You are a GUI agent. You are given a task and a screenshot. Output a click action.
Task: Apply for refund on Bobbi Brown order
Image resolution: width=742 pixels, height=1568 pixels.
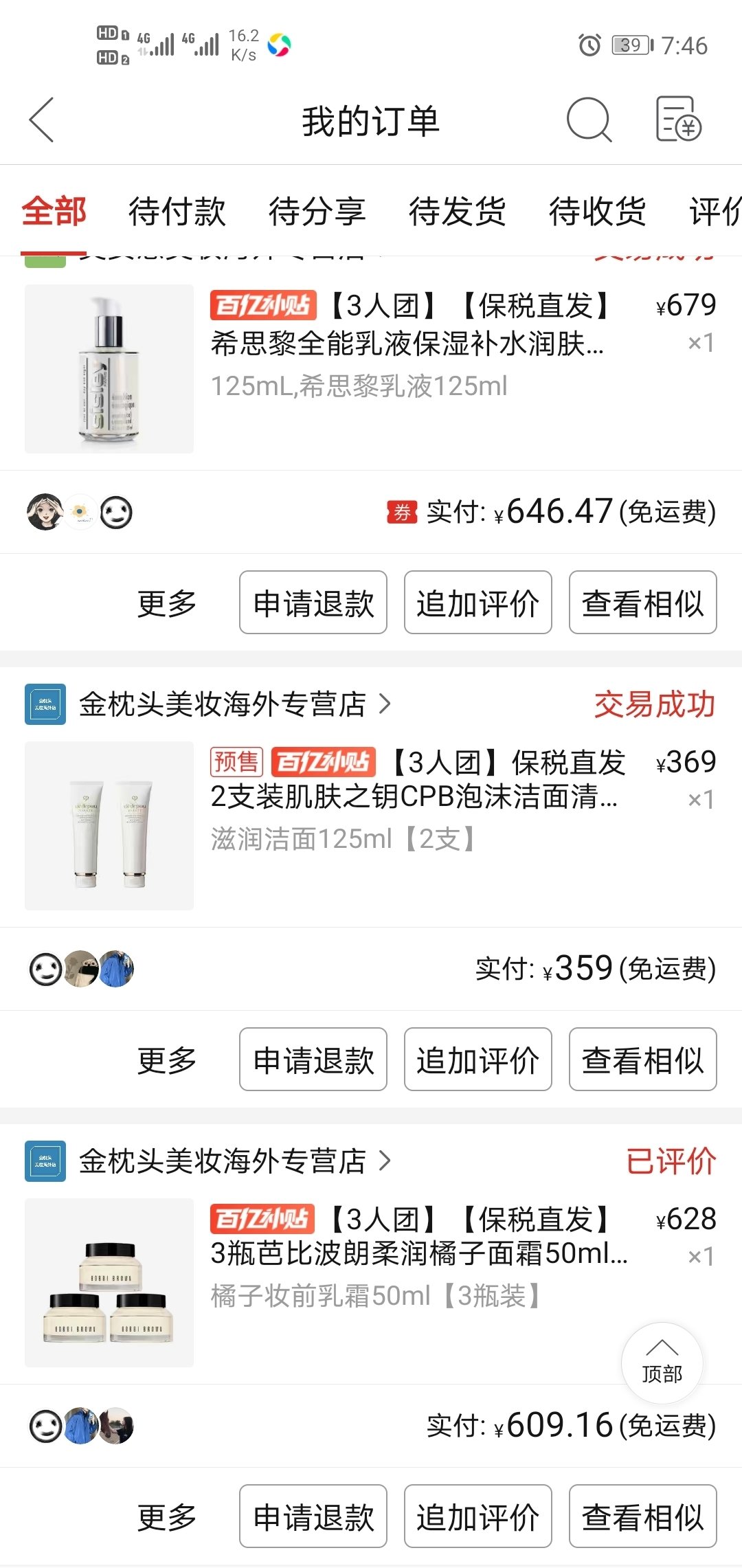[313, 1516]
